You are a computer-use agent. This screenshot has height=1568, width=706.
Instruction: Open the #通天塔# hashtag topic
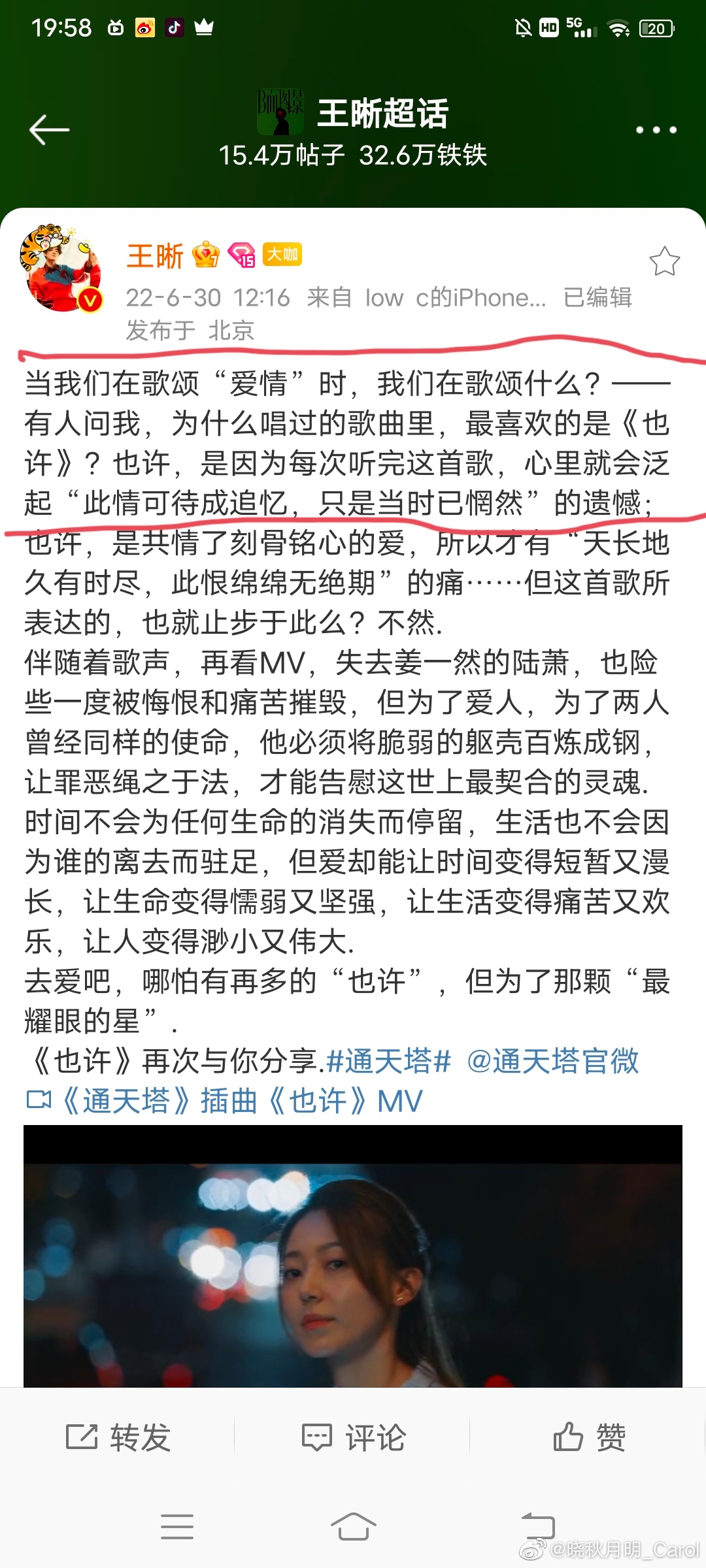(x=388, y=1061)
